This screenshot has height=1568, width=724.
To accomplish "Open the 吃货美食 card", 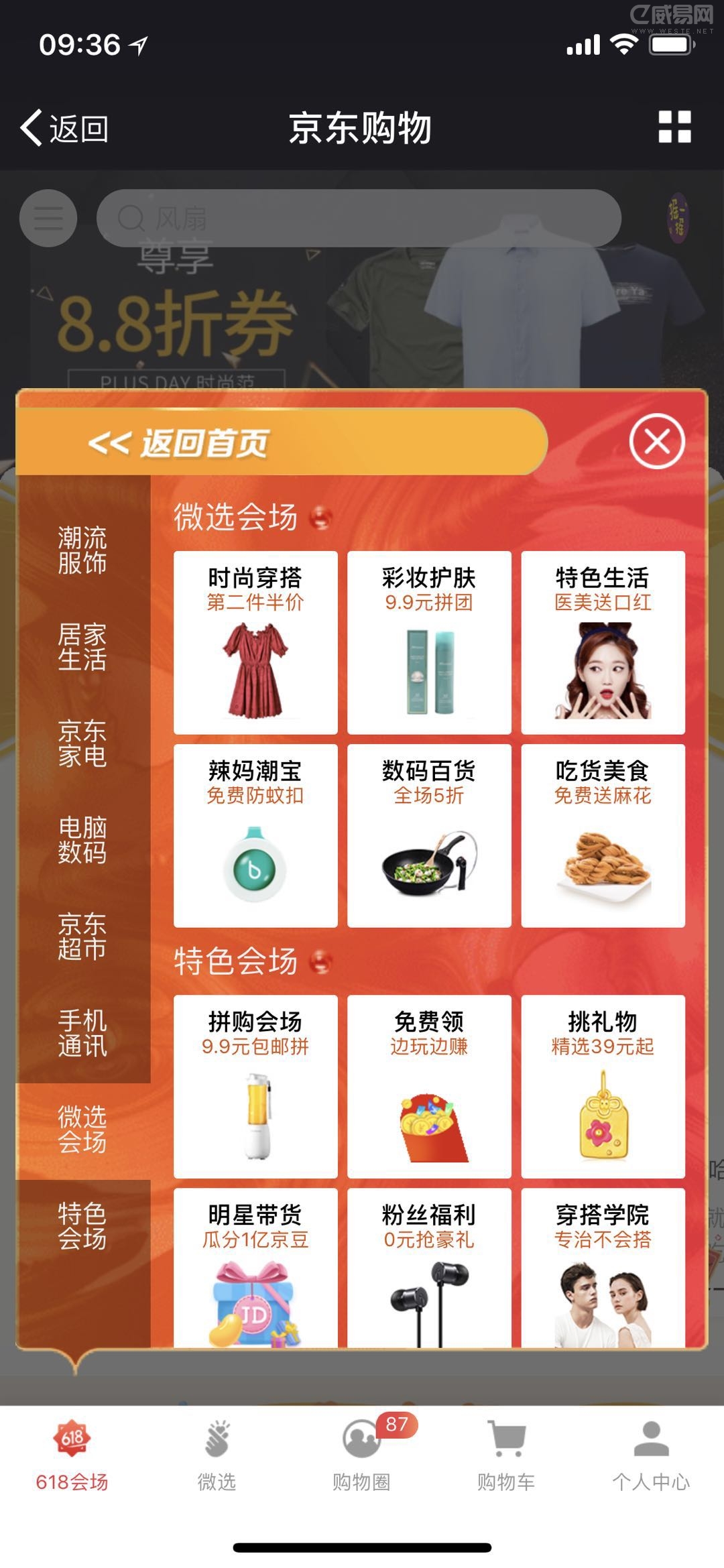I will (x=603, y=835).
